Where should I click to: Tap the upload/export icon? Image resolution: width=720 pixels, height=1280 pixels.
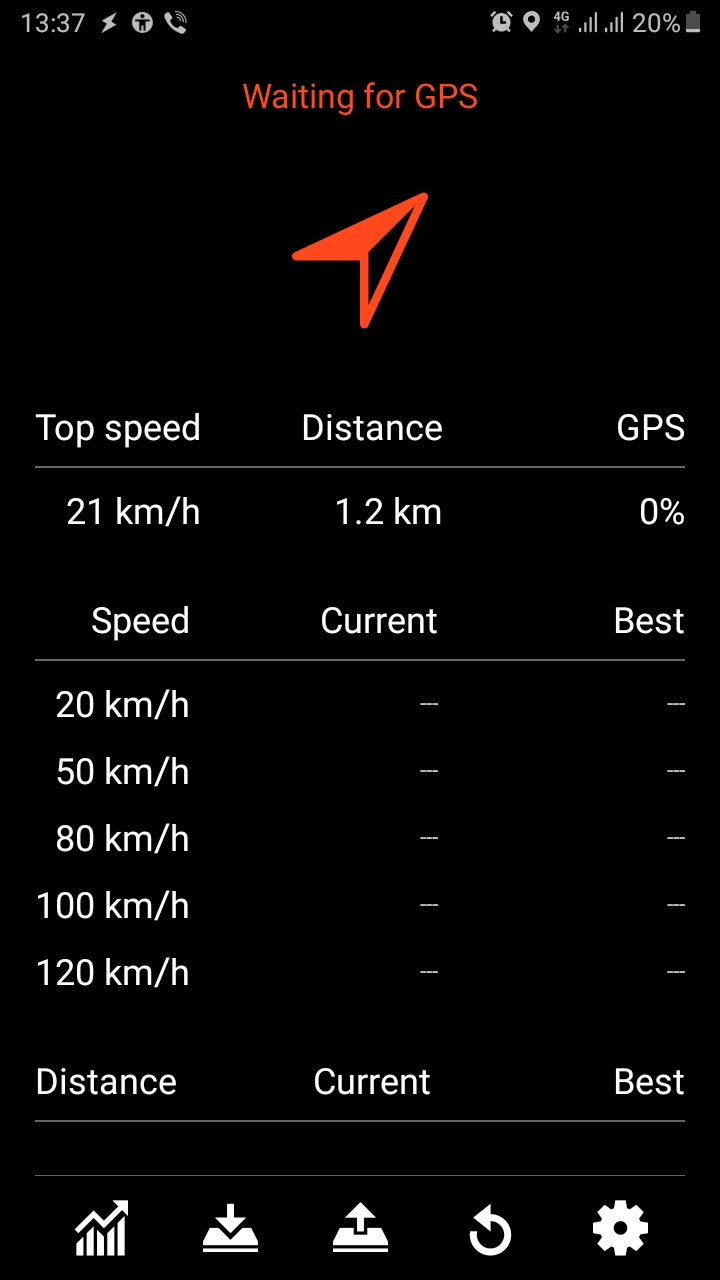click(x=360, y=1228)
